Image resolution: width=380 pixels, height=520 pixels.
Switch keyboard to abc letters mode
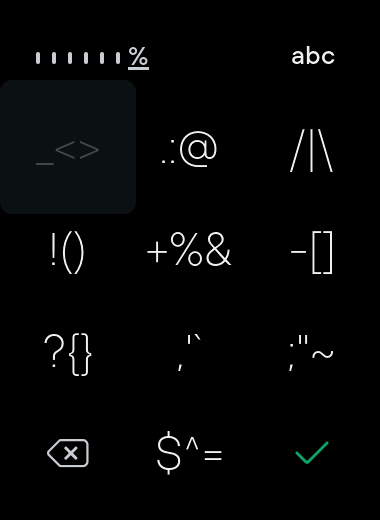tap(313, 57)
